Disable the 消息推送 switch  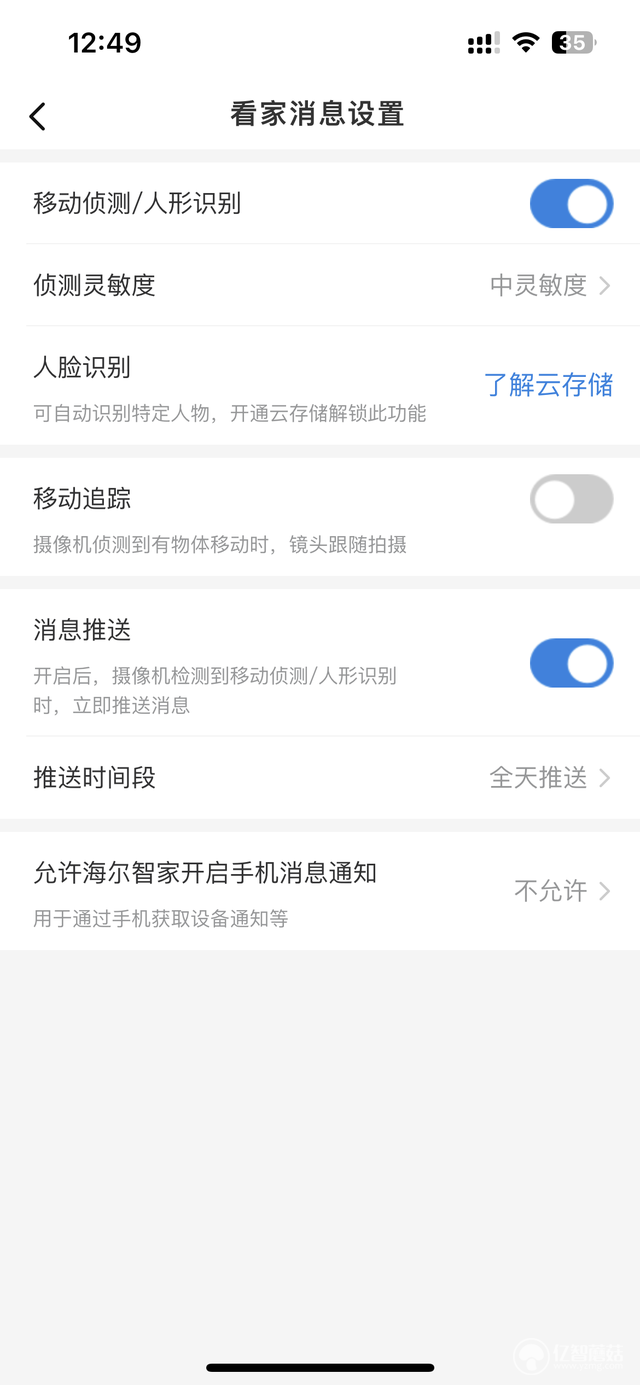pos(571,663)
